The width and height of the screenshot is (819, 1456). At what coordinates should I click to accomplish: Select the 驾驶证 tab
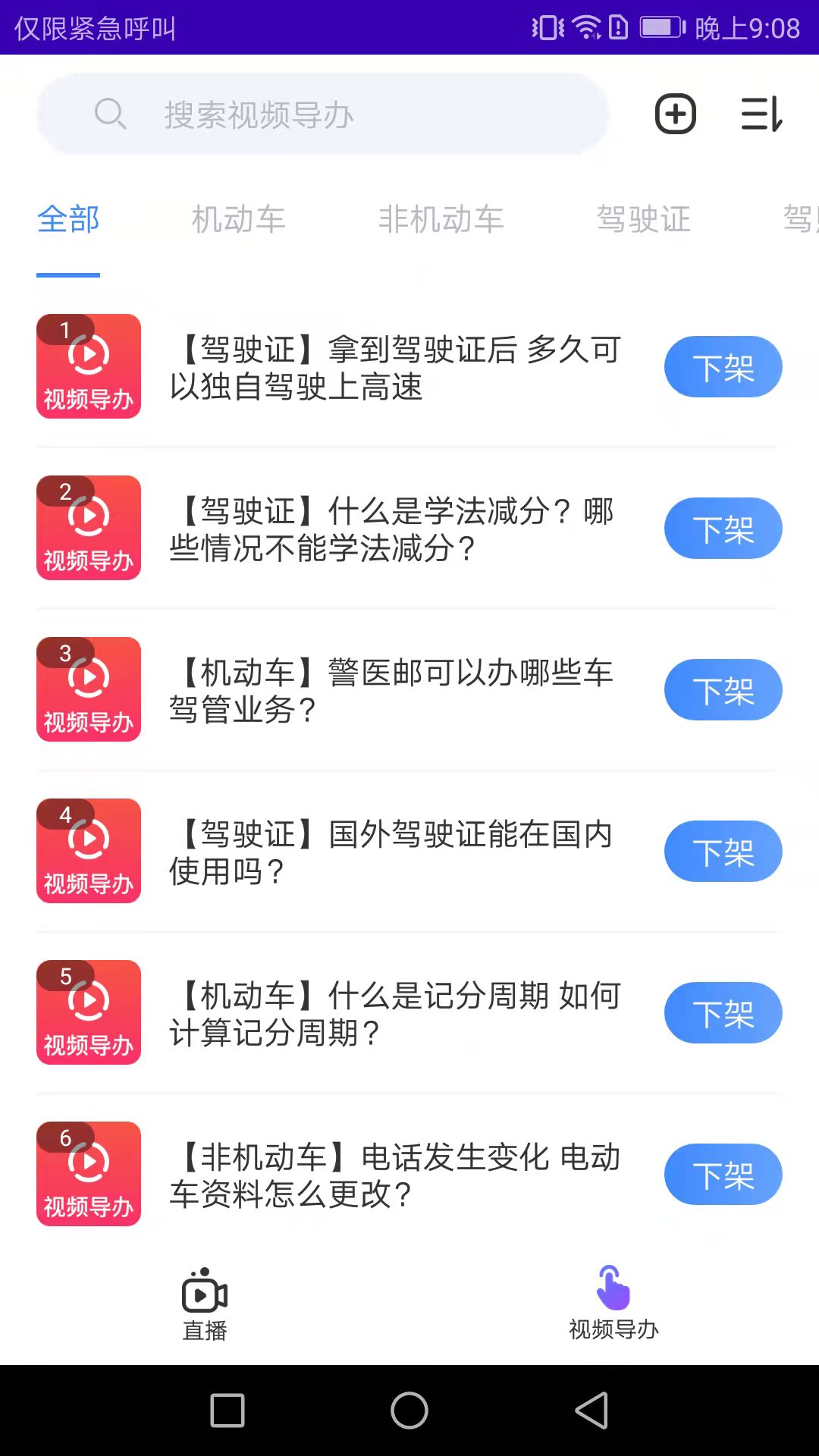tap(643, 220)
